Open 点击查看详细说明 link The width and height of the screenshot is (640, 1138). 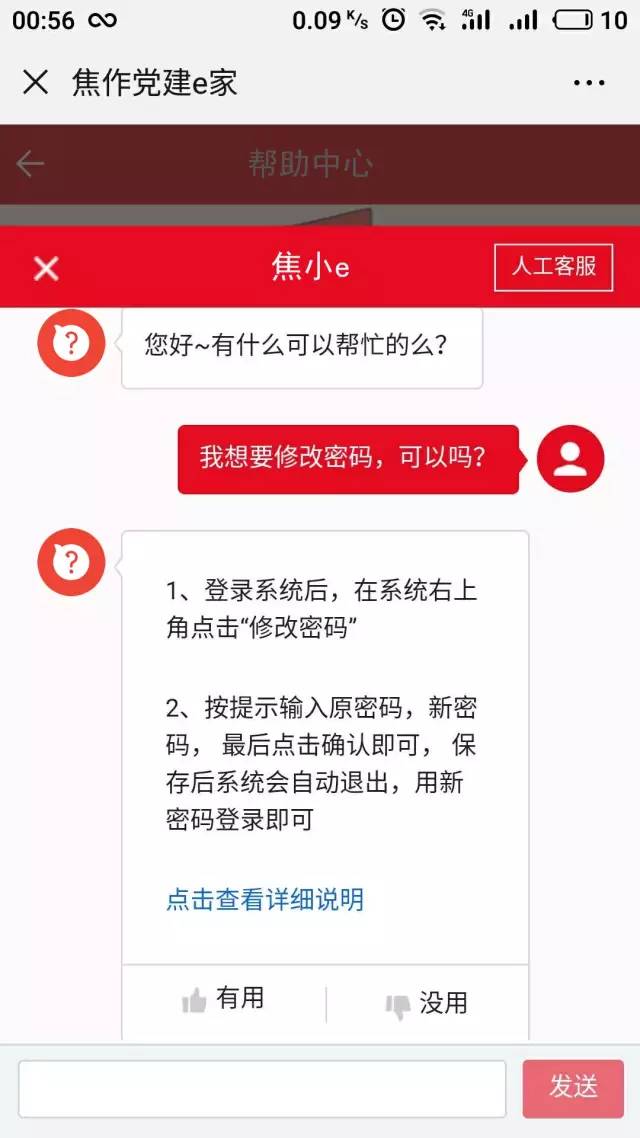pyautogui.click(x=265, y=899)
